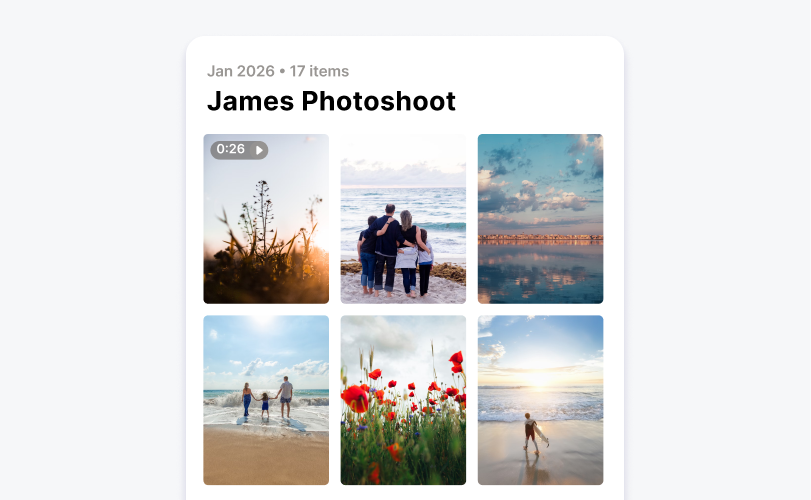Open the red poppies photo
Screen dimensions: 811x500
(x=403, y=400)
